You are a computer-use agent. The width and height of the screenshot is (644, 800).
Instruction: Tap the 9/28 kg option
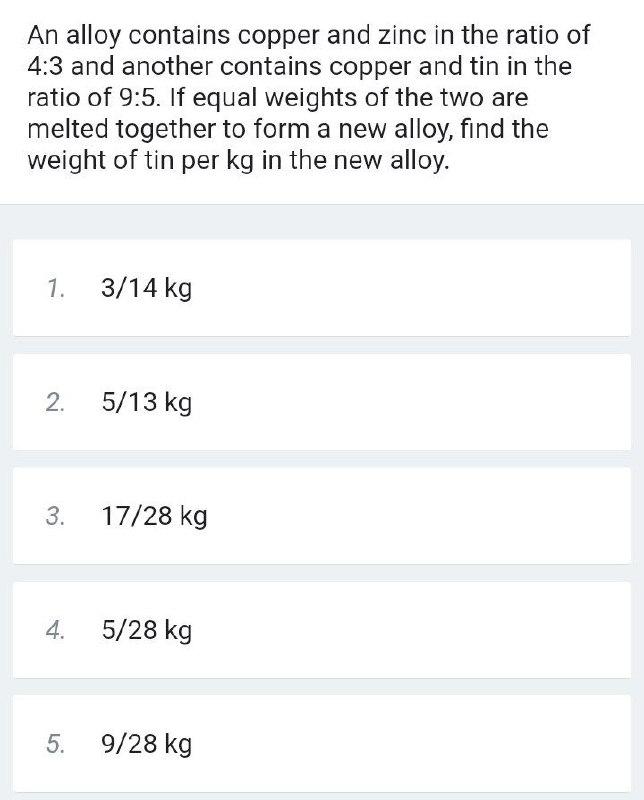[x=146, y=744]
